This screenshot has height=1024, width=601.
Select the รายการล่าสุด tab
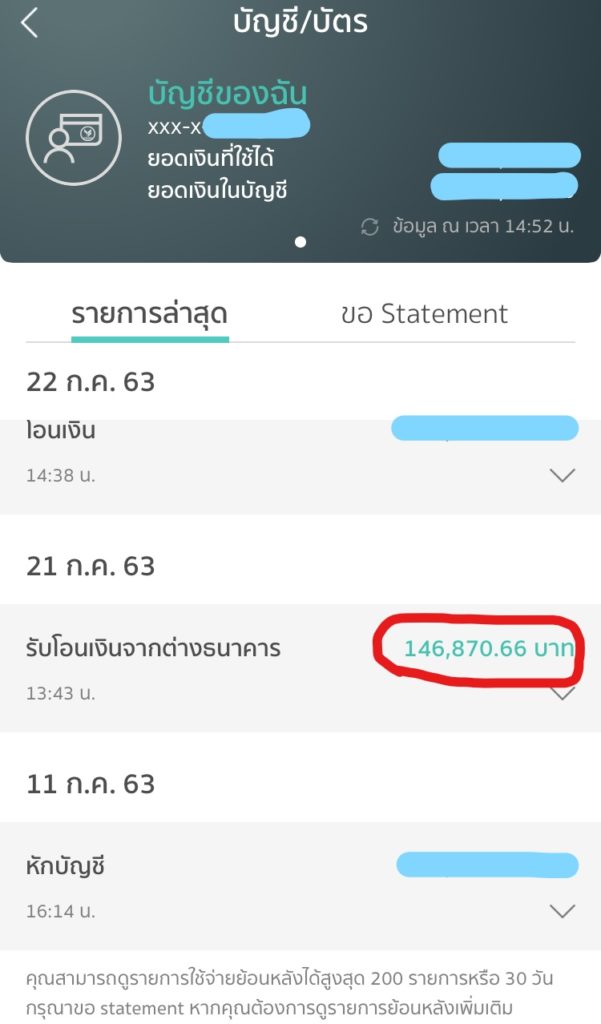pyautogui.click(x=150, y=314)
